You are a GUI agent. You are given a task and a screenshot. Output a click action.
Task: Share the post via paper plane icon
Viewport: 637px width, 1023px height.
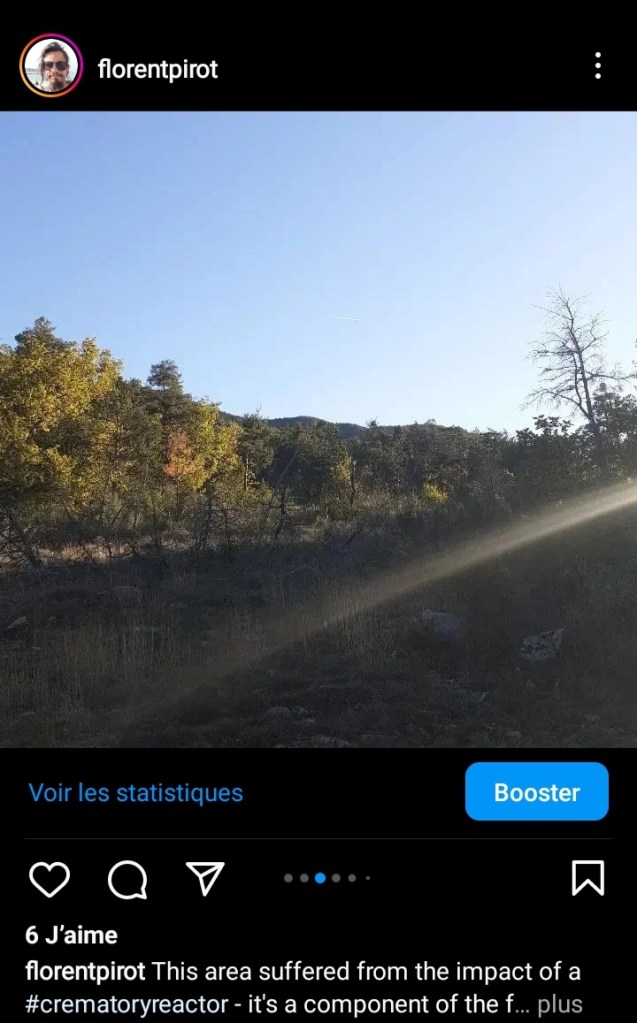pos(205,878)
